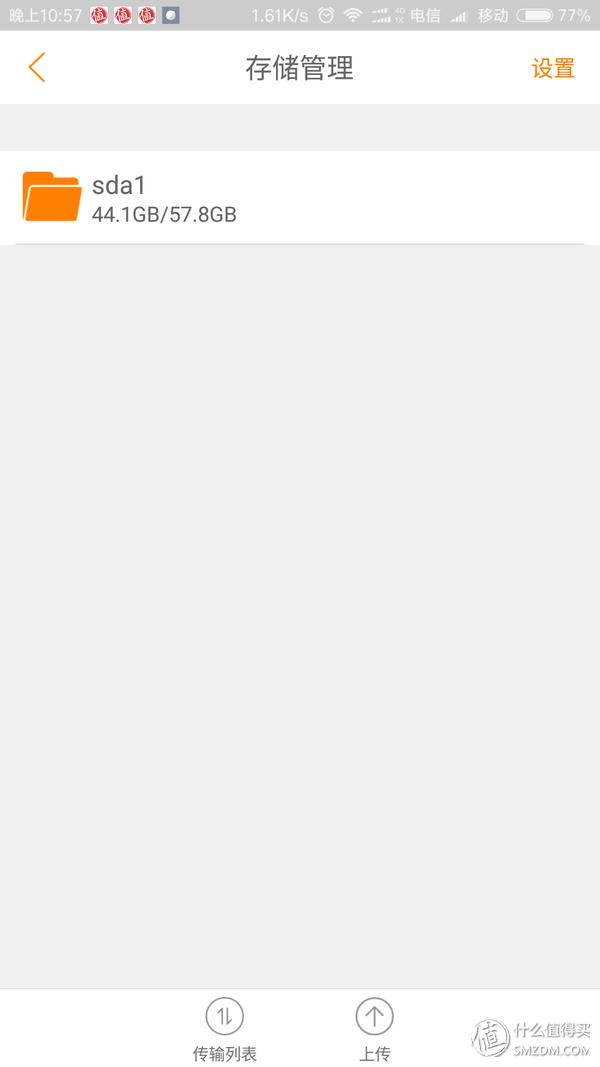Tap 上传 to upload files
Screen dimensions: 600x1067
[x=374, y=1028]
